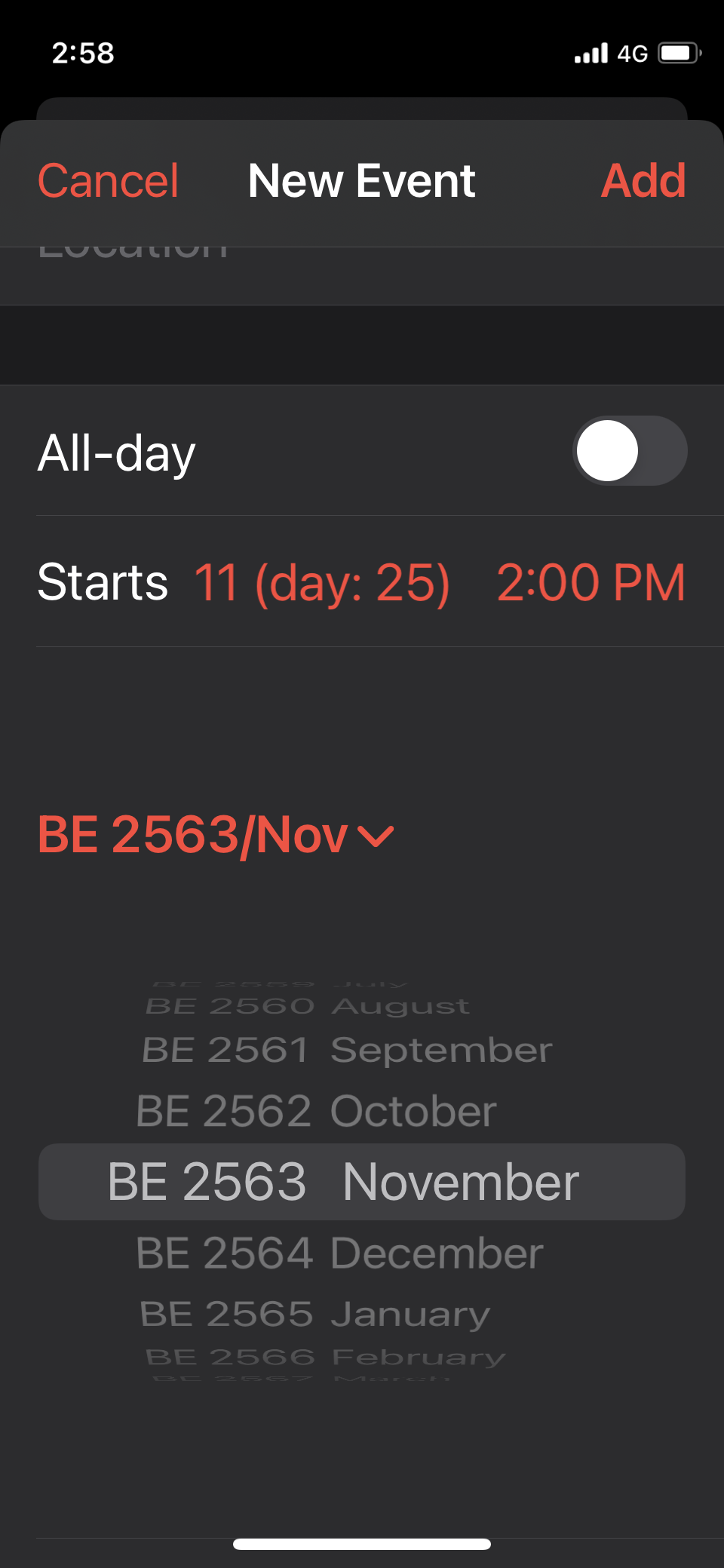Collapse the BE 2563/Nov month picker
The image size is (724, 1568).
pos(216,835)
